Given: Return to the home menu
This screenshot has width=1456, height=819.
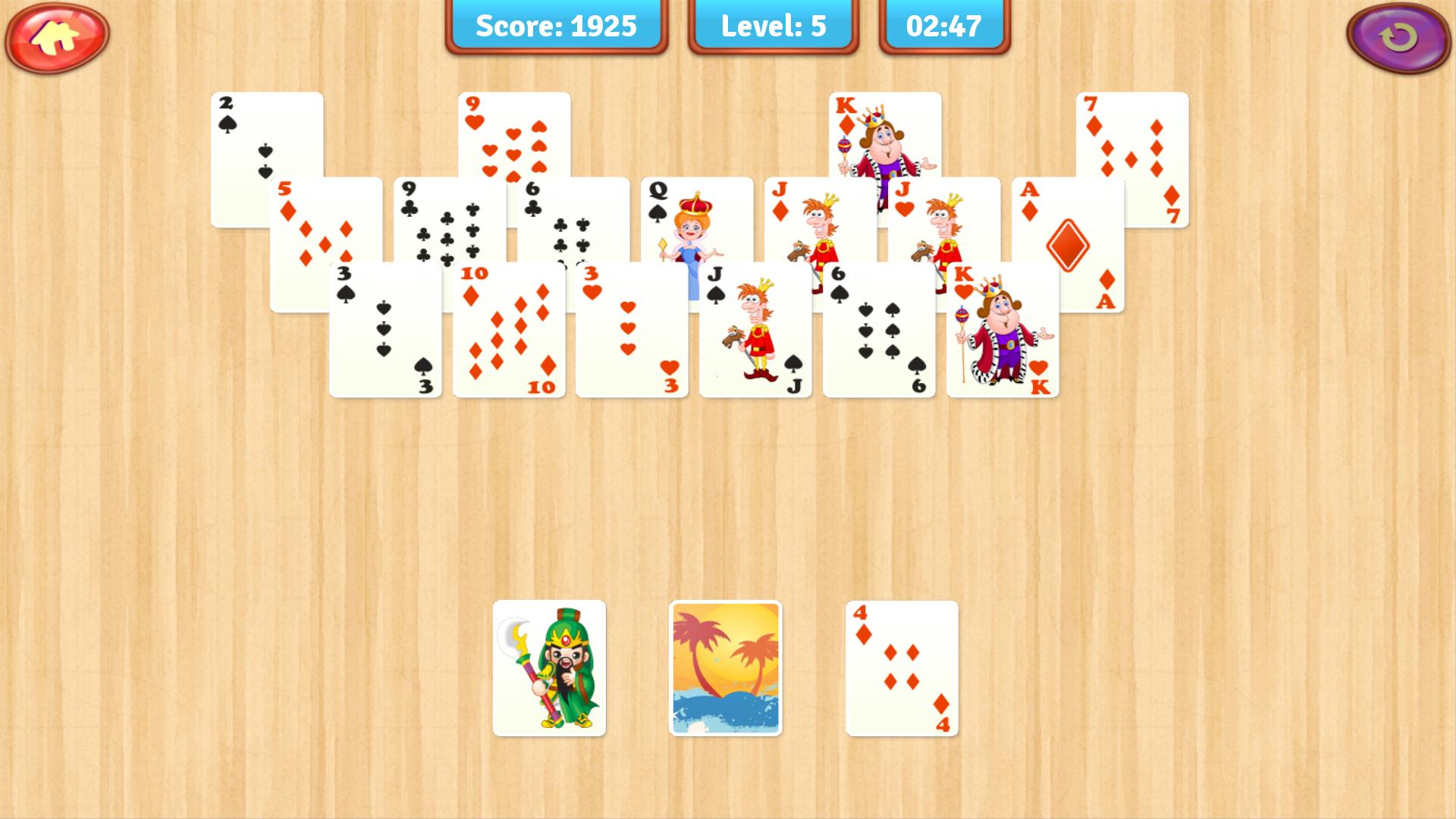Looking at the screenshot, I should 57,37.
